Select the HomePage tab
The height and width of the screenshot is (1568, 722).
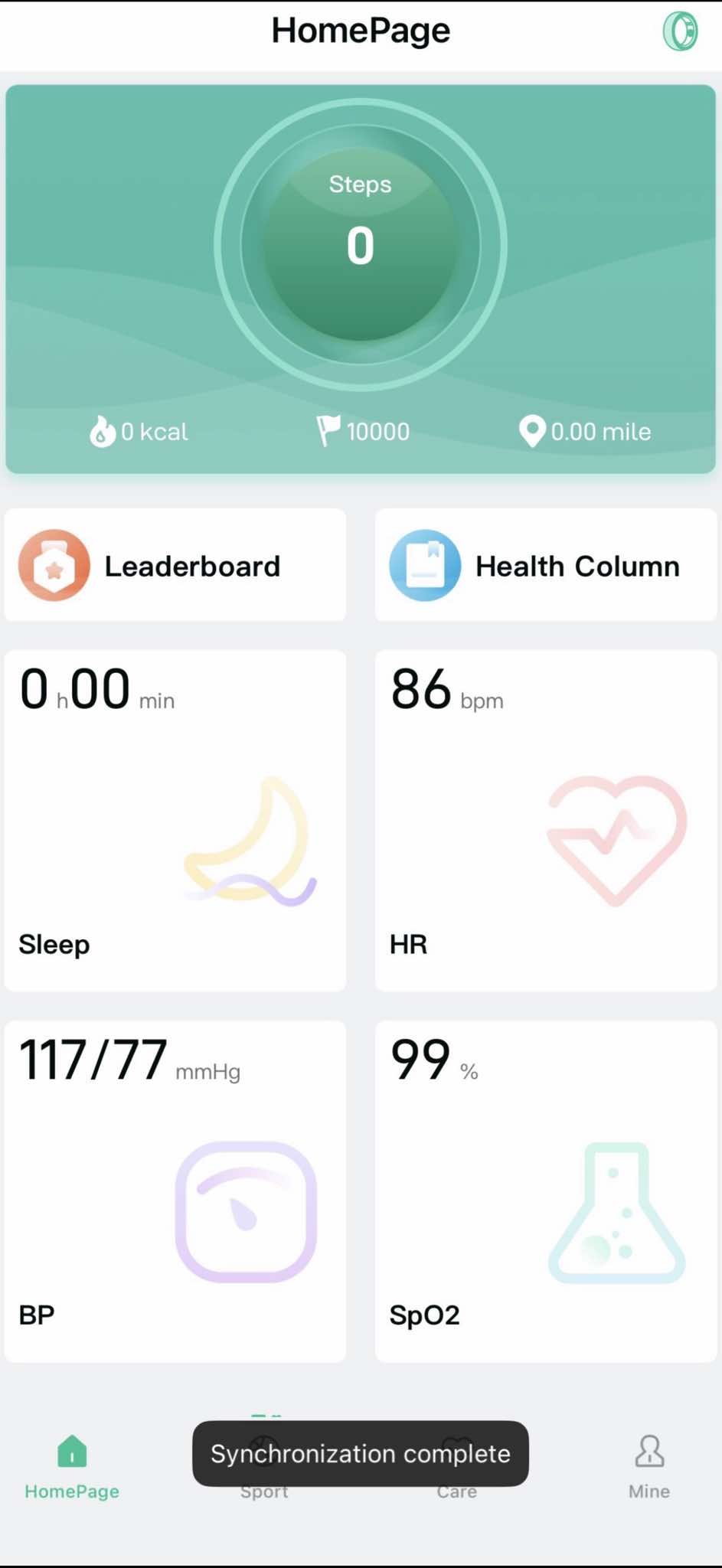[72, 1467]
